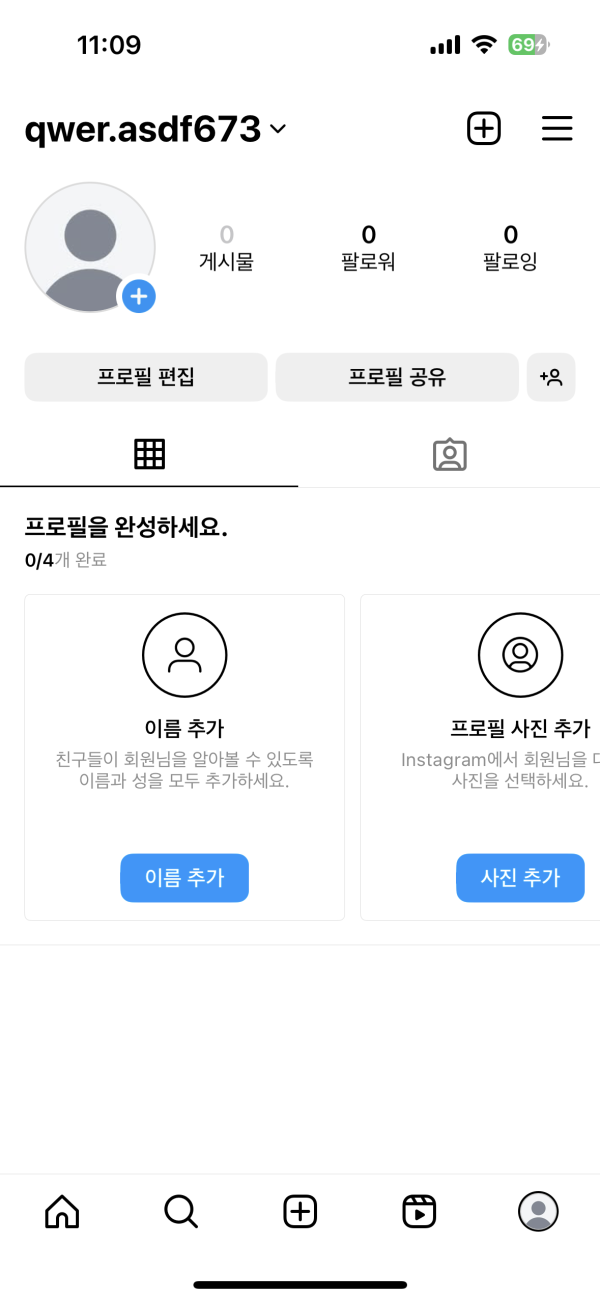
Task: Open the 팔로잉 following count
Action: (510, 248)
